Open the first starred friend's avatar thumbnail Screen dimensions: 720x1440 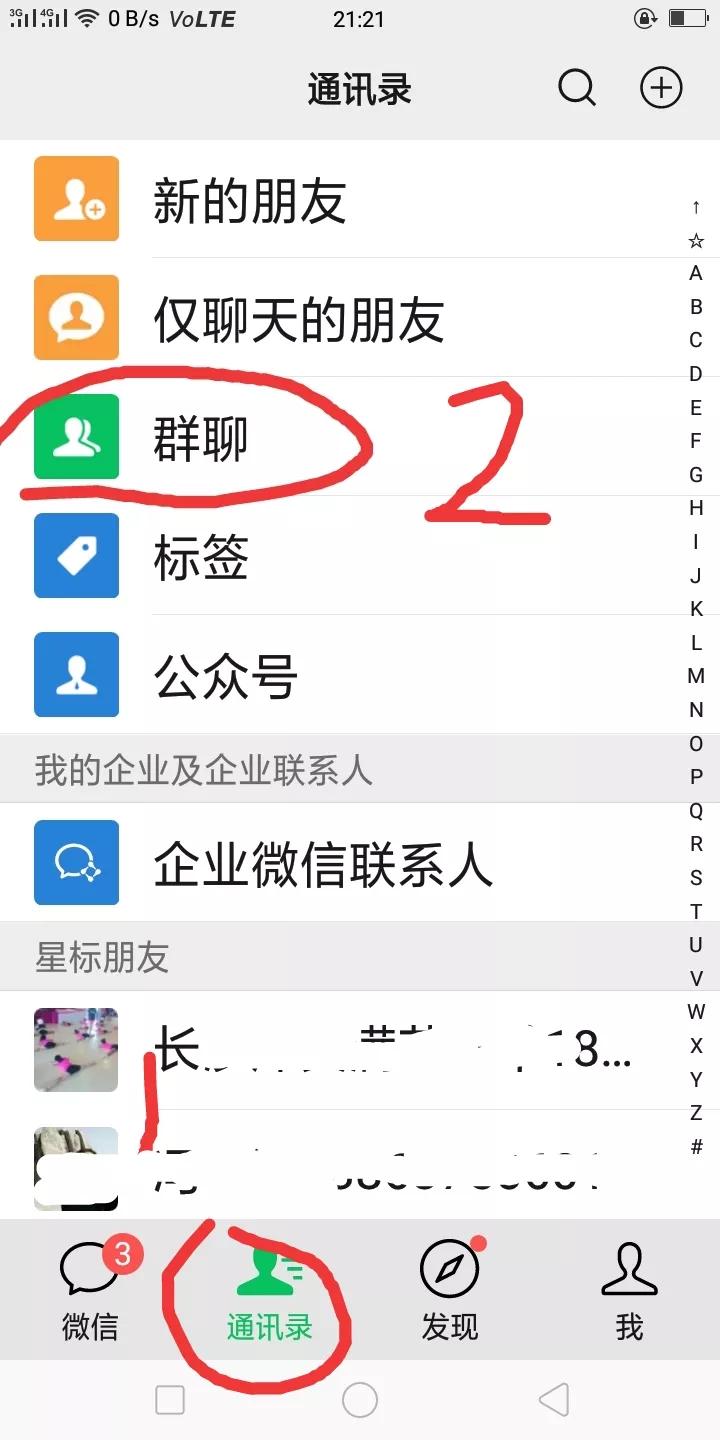(77, 1050)
